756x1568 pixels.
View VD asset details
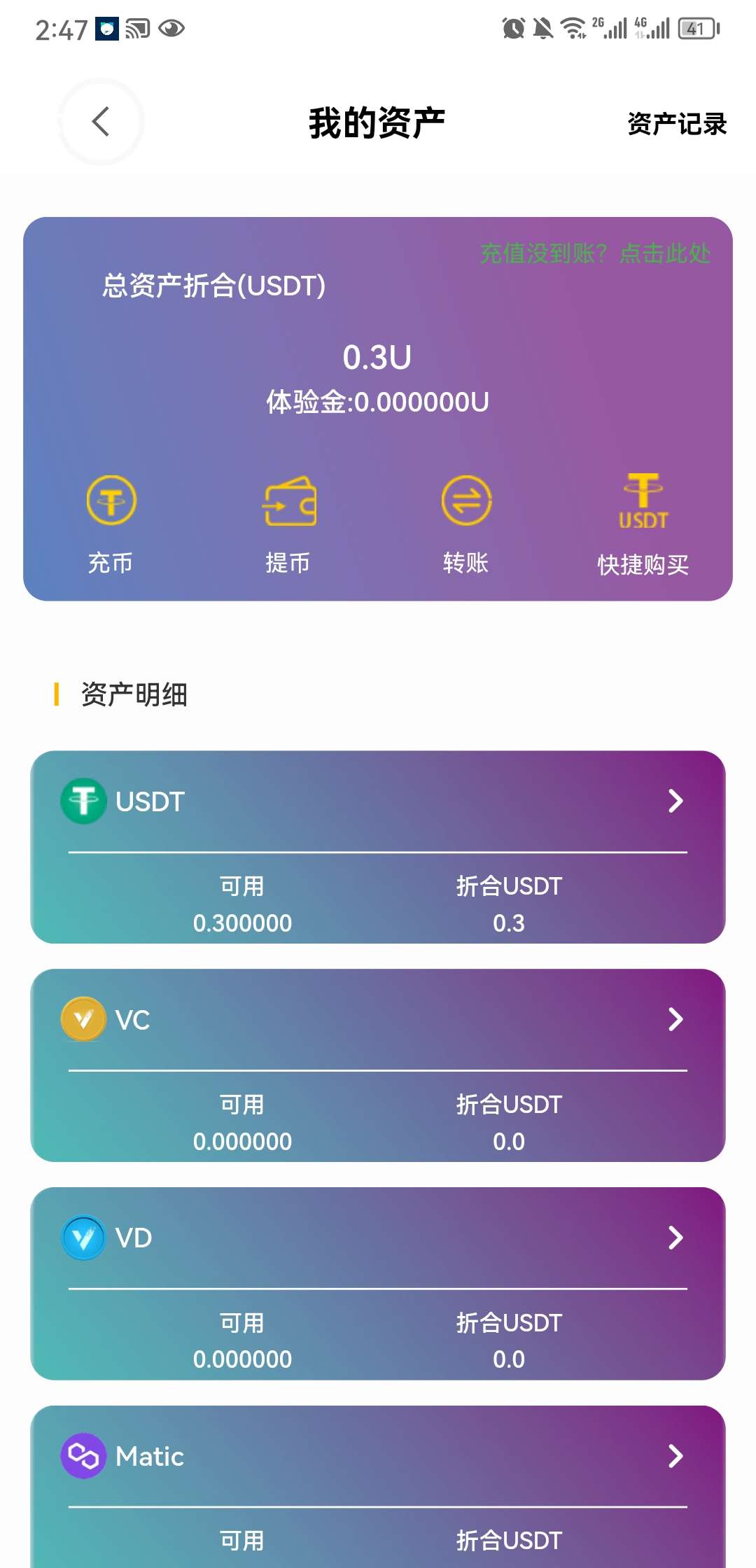coord(378,1284)
